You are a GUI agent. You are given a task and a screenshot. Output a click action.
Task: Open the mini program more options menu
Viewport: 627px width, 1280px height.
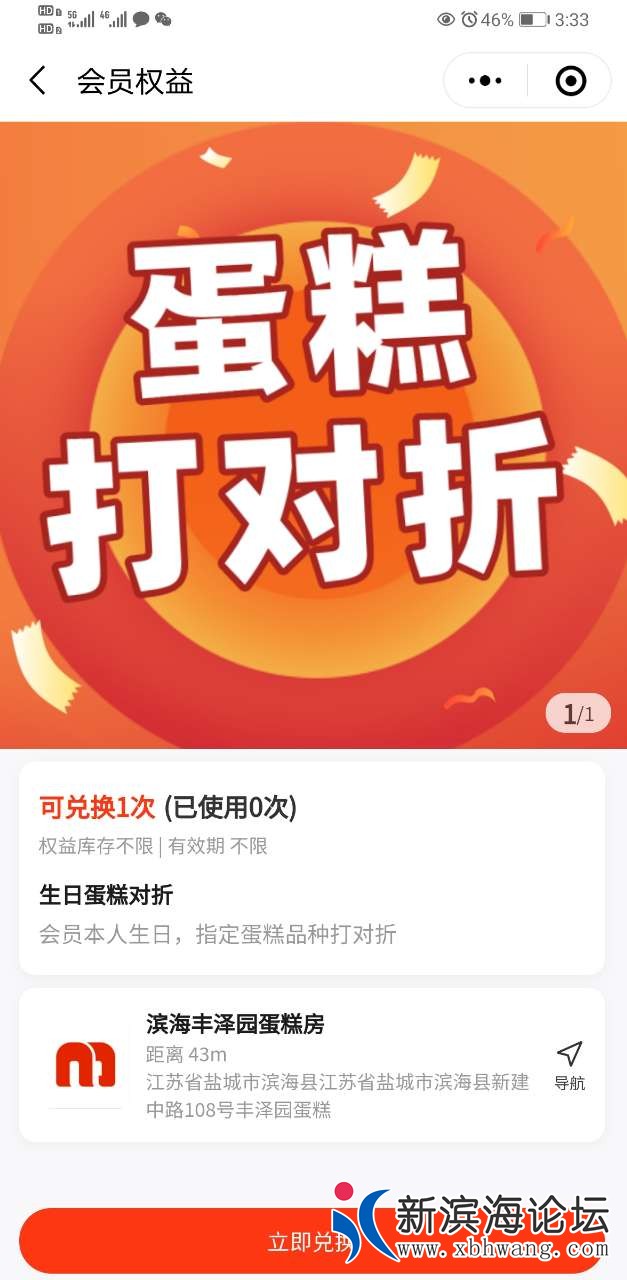coord(485,81)
